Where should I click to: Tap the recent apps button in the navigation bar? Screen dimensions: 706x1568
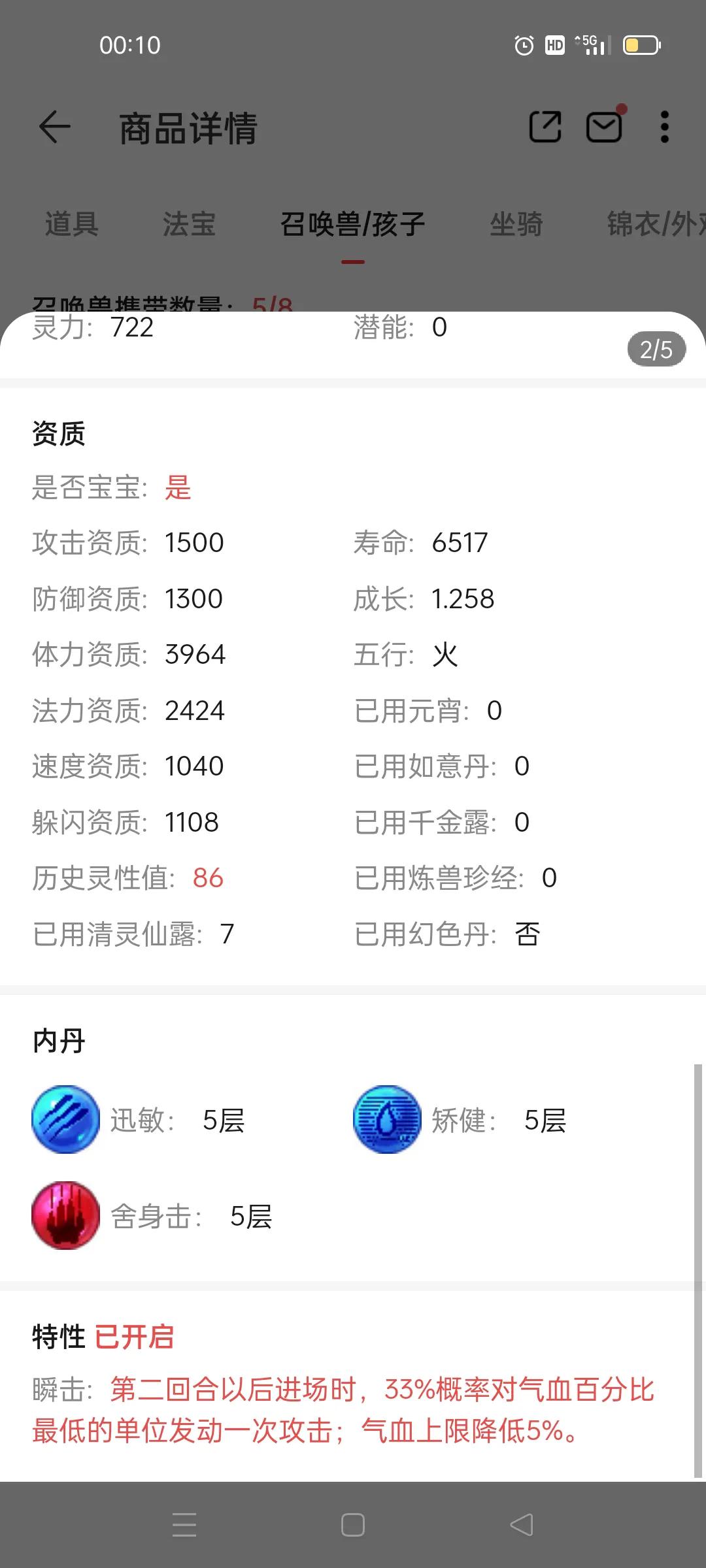(x=185, y=1525)
